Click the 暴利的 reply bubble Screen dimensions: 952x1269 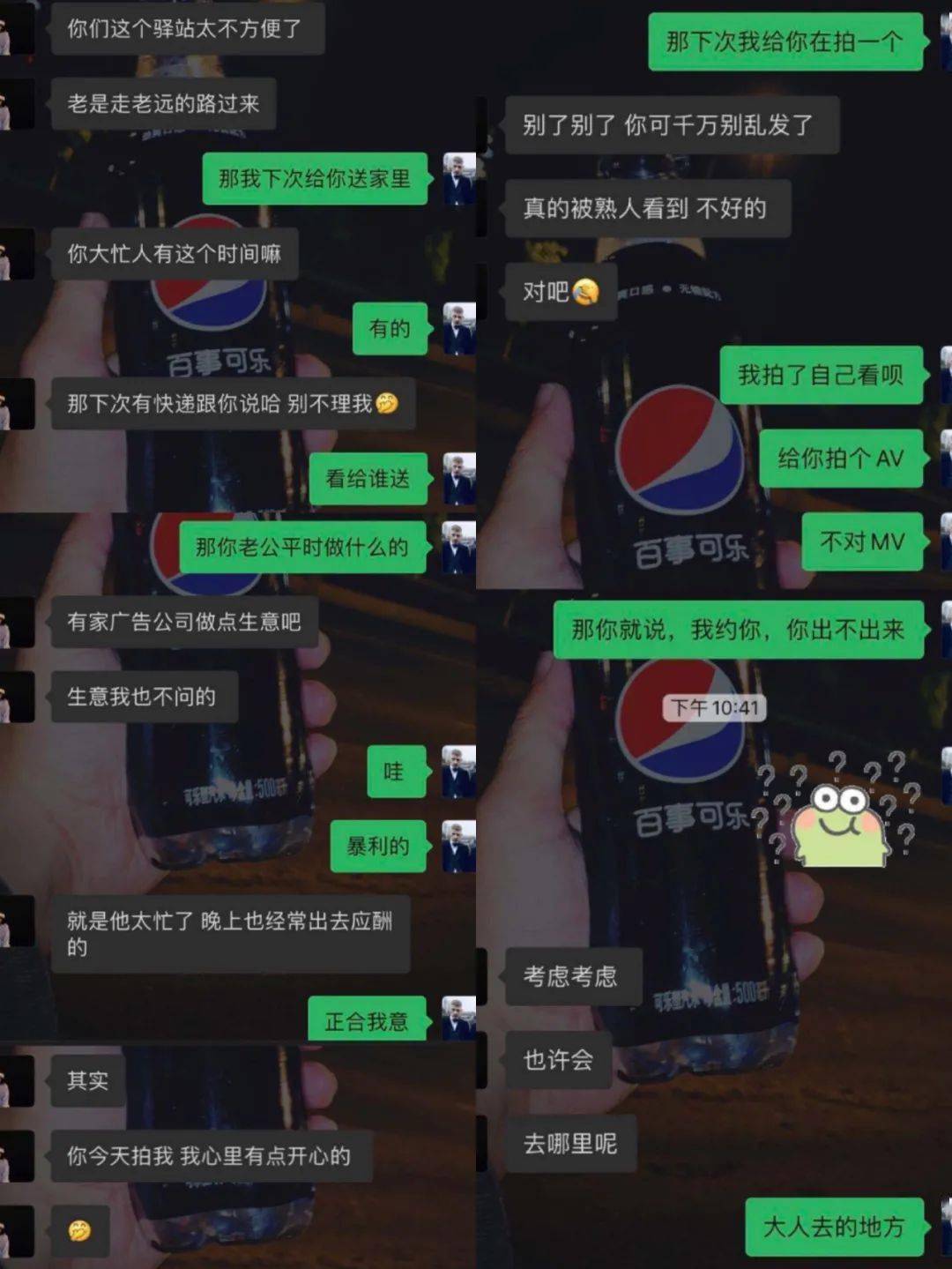click(x=377, y=845)
